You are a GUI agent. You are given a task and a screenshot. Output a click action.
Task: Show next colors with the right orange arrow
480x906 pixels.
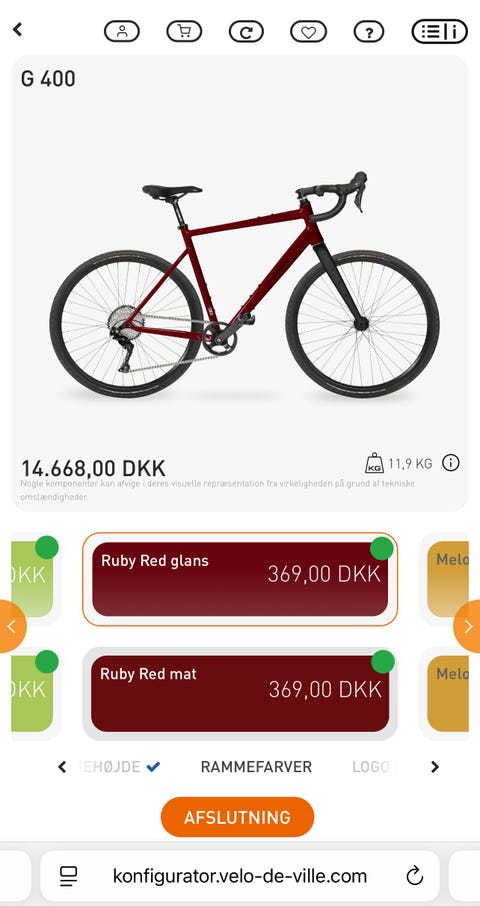coord(468,626)
